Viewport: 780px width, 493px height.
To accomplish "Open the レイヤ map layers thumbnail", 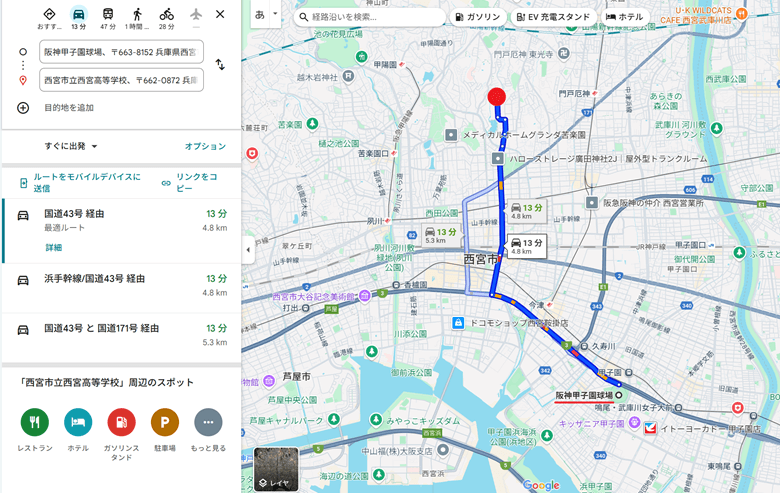I will 276,469.
